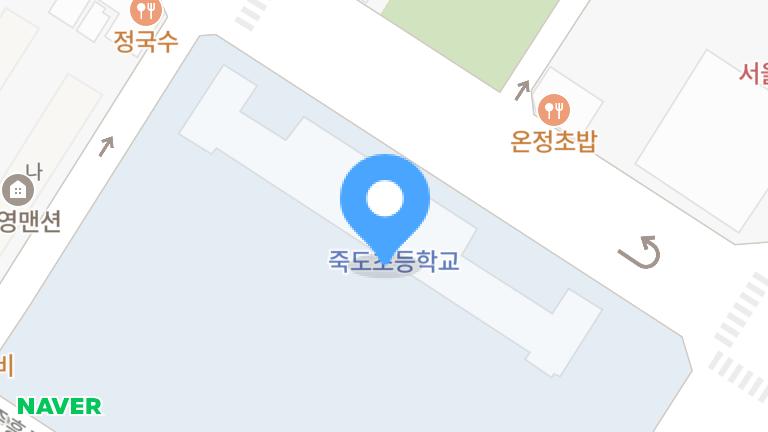Open the 영맨션 building marker
The height and width of the screenshot is (432, 768).
click(x=17, y=189)
